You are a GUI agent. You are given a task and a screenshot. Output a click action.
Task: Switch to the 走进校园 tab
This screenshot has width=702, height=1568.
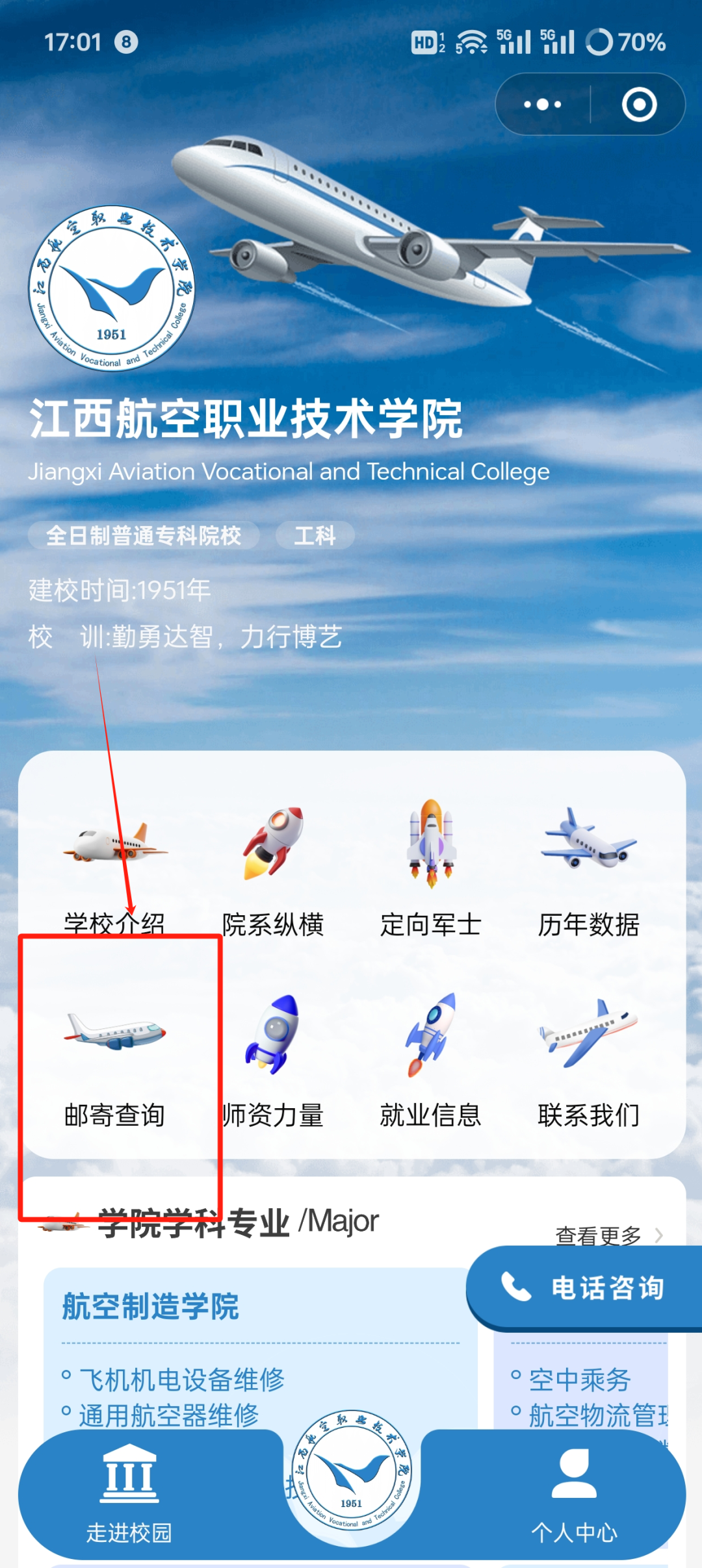click(129, 1494)
